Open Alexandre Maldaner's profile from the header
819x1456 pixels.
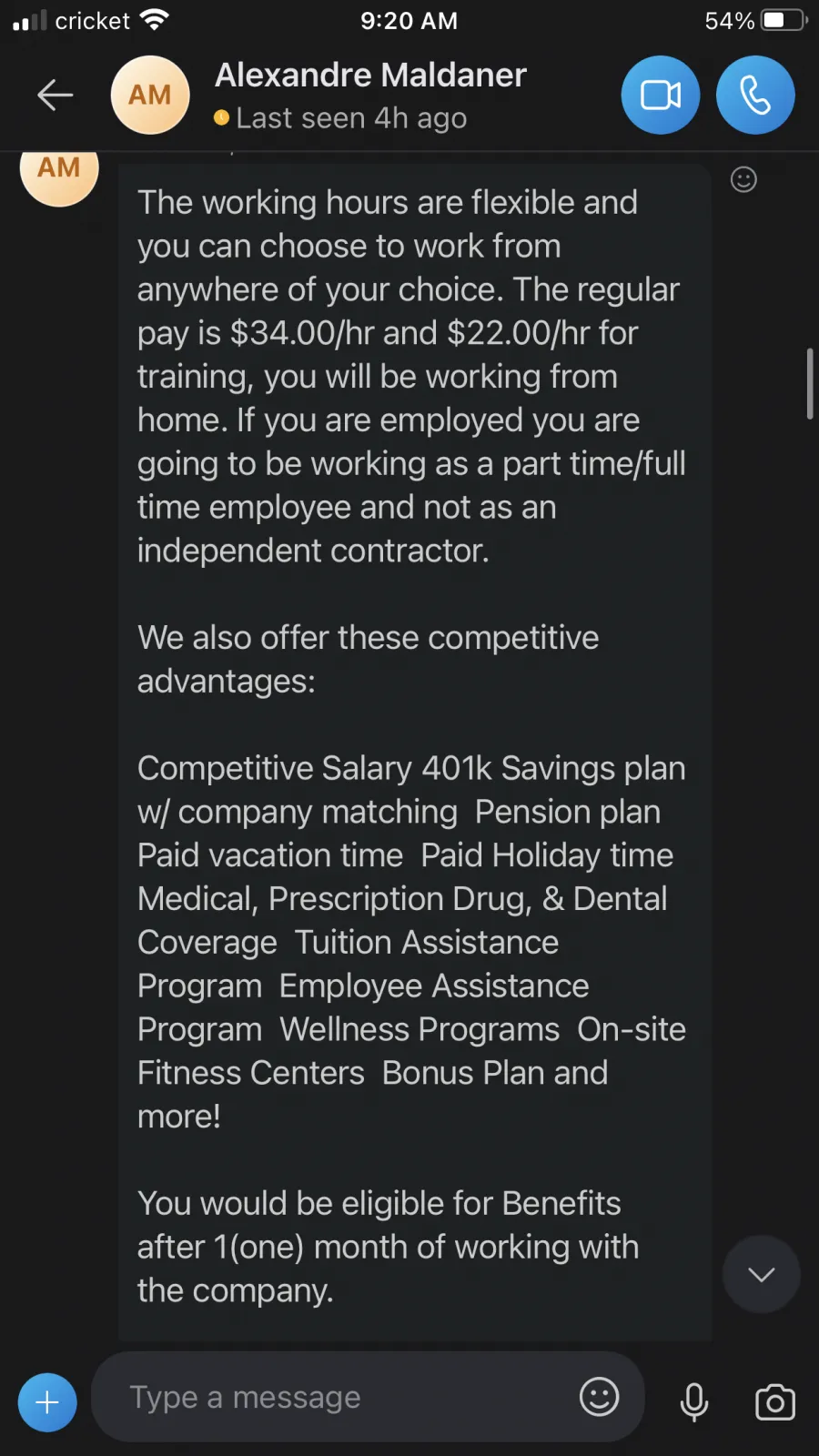pyautogui.click(x=370, y=95)
